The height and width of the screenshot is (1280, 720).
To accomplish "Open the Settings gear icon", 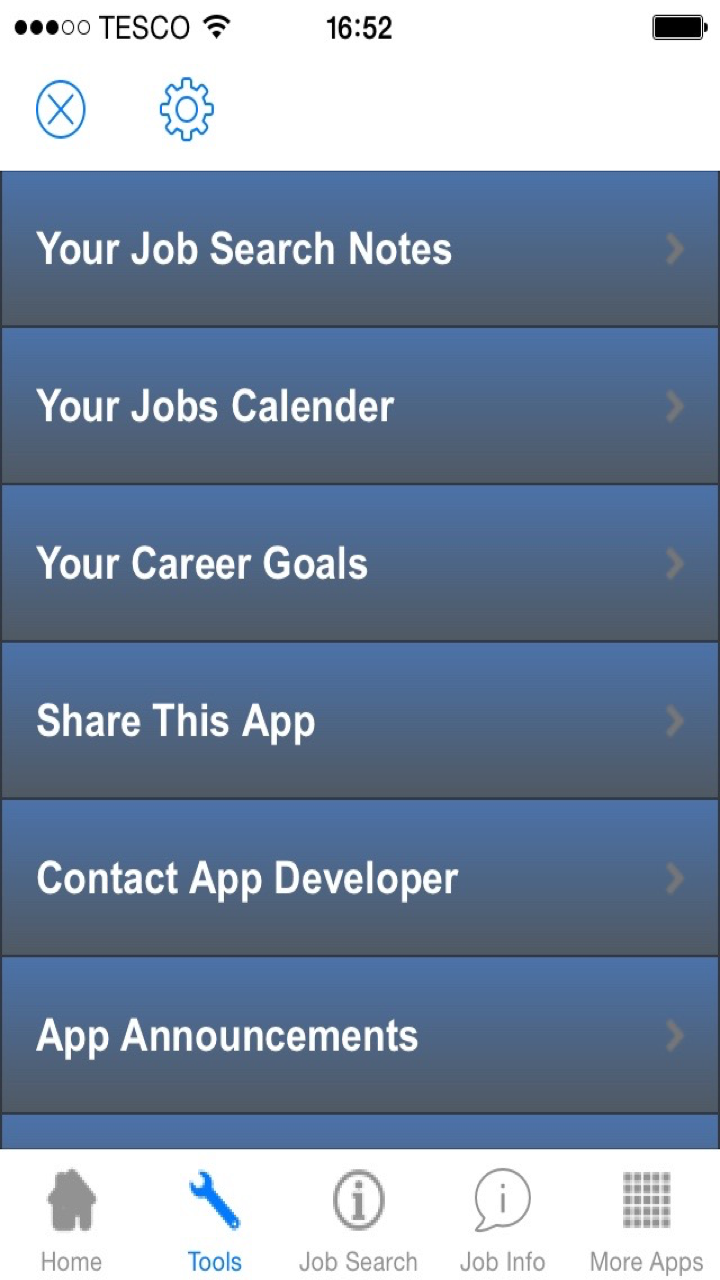I will (186, 110).
